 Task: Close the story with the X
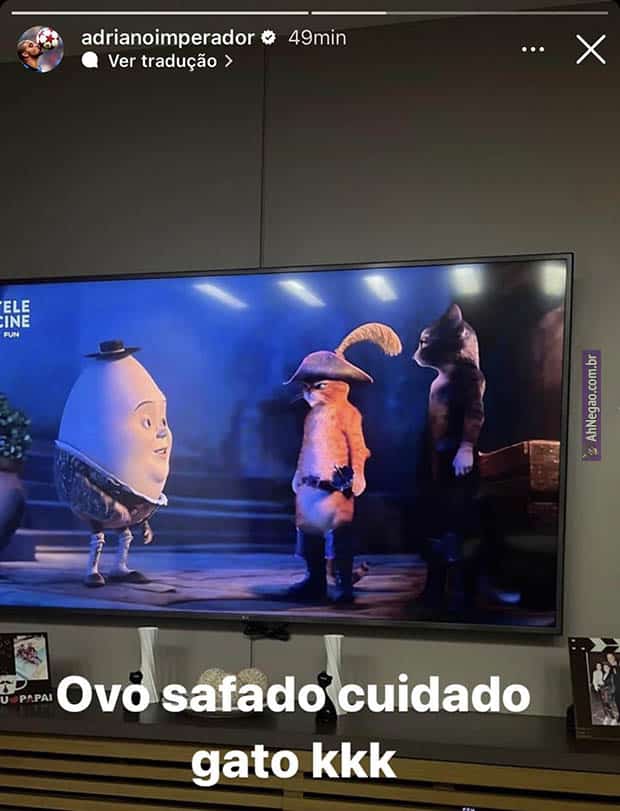(590, 49)
